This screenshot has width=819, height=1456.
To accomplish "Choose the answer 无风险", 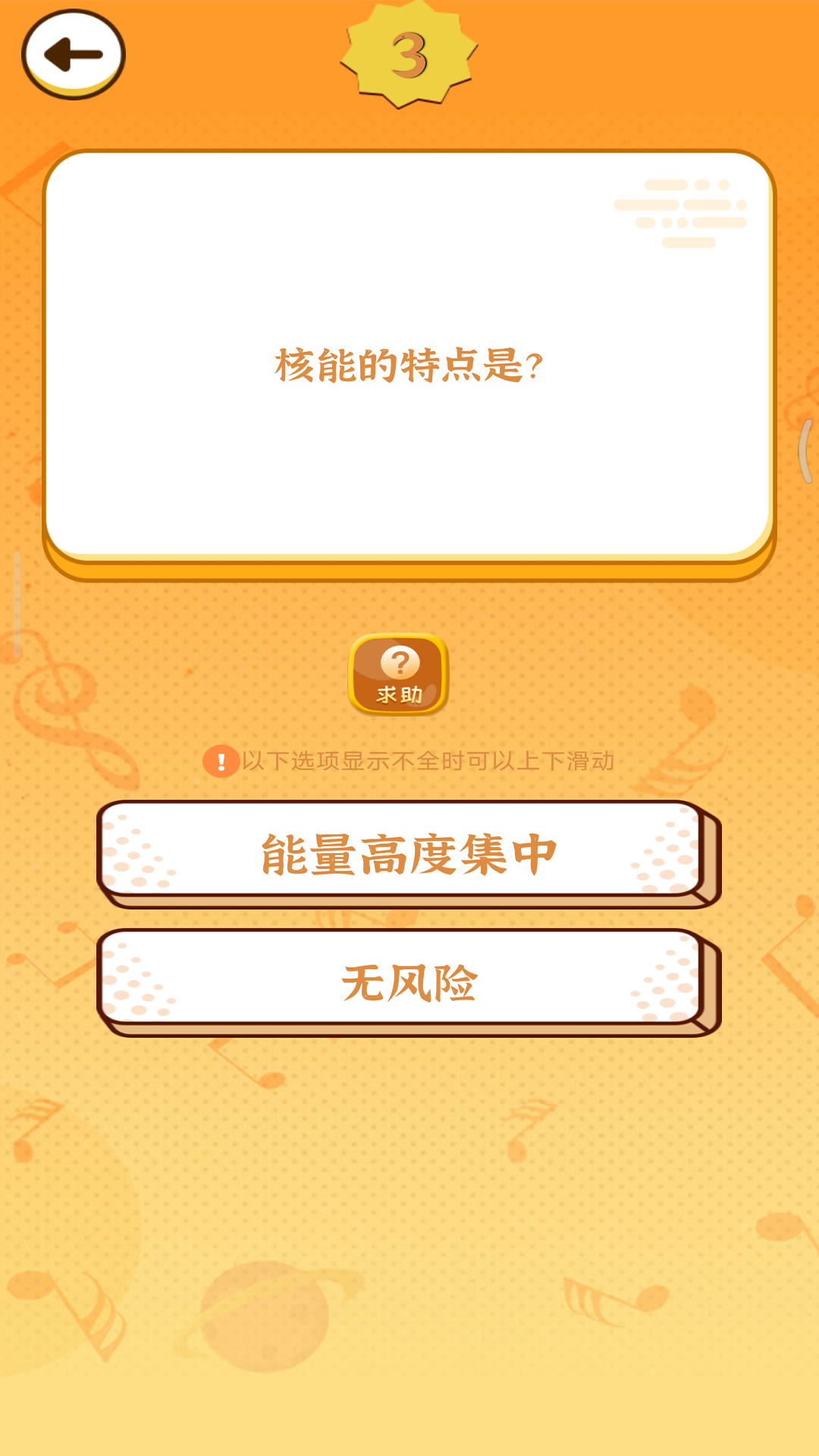I will pos(407,982).
